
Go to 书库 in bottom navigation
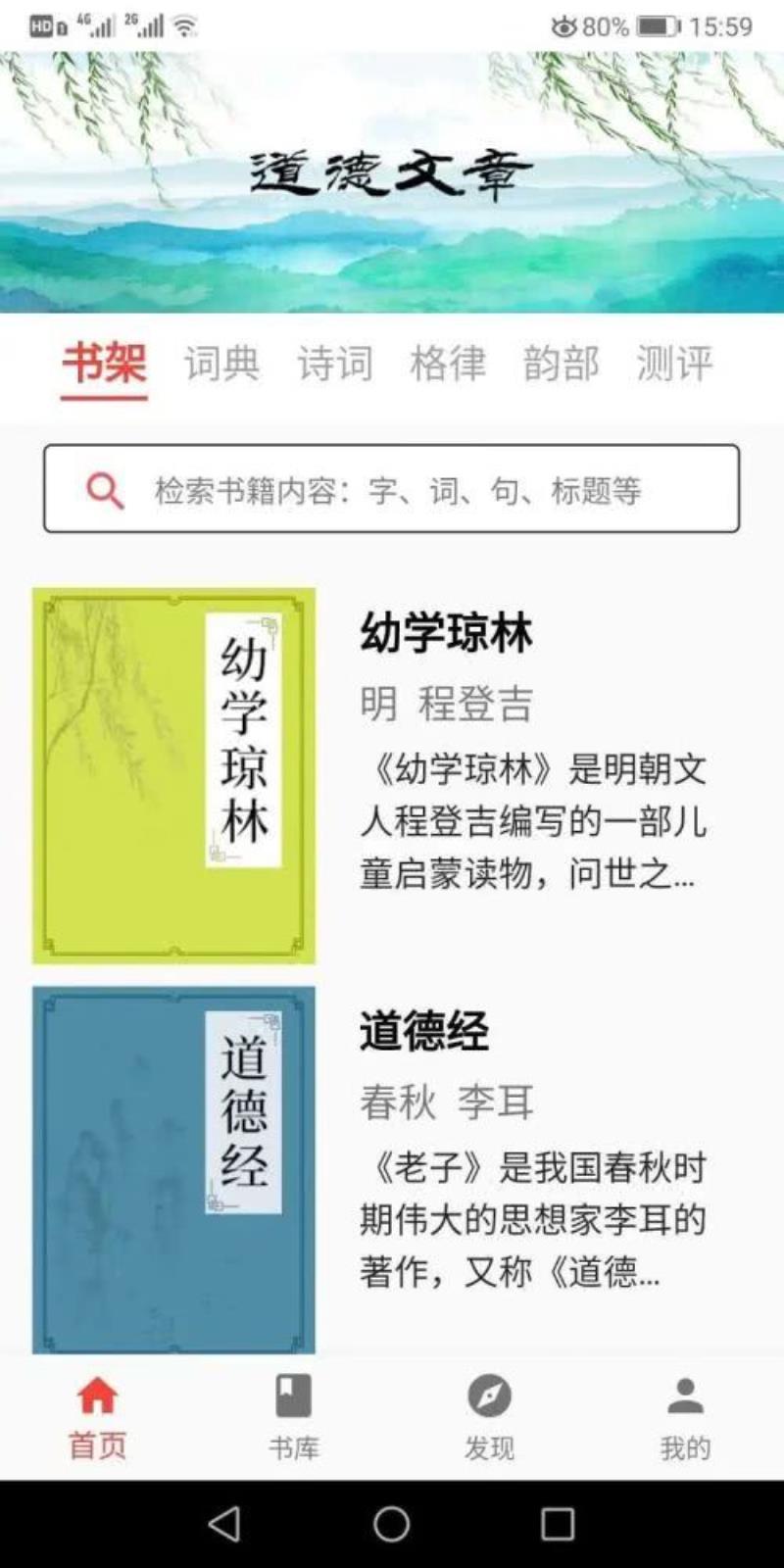[x=294, y=1417]
